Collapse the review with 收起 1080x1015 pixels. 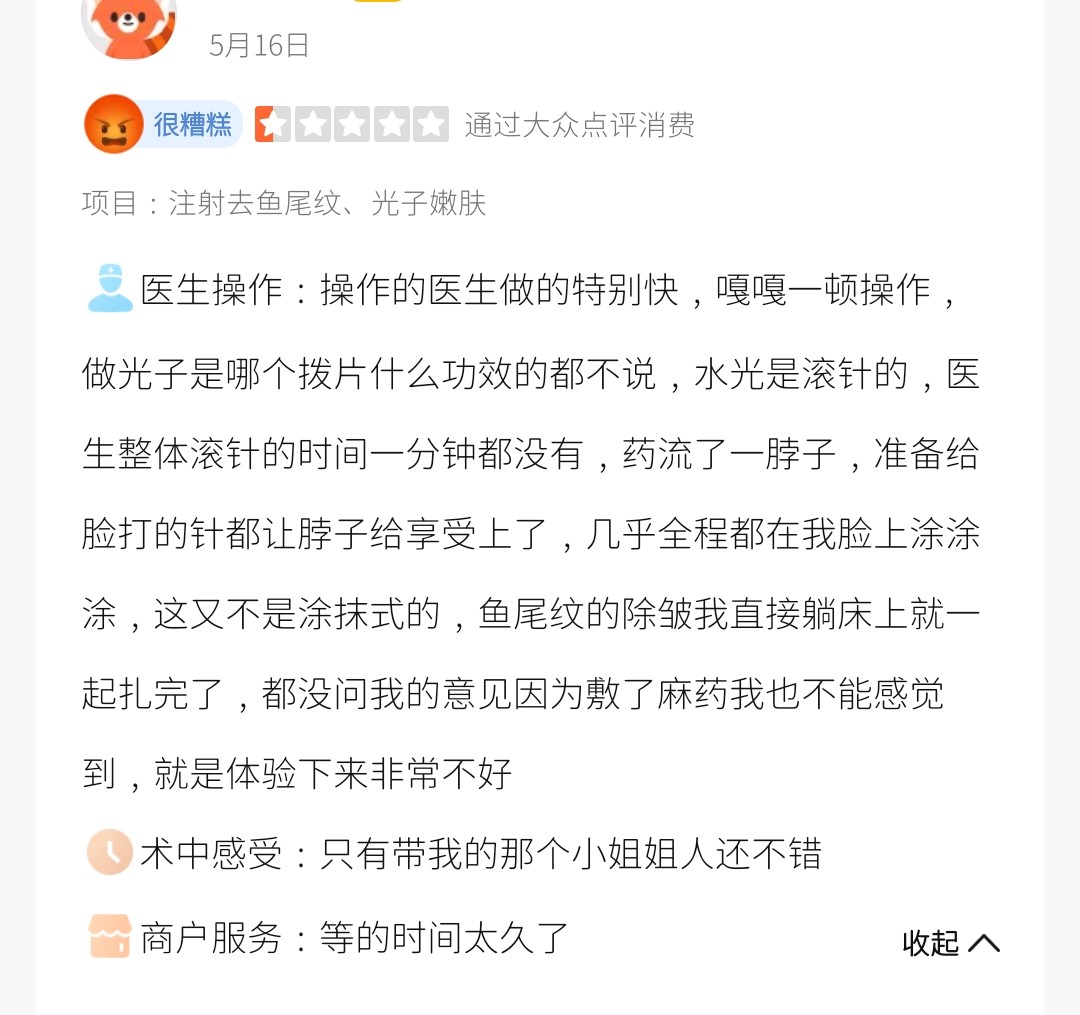pos(949,942)
